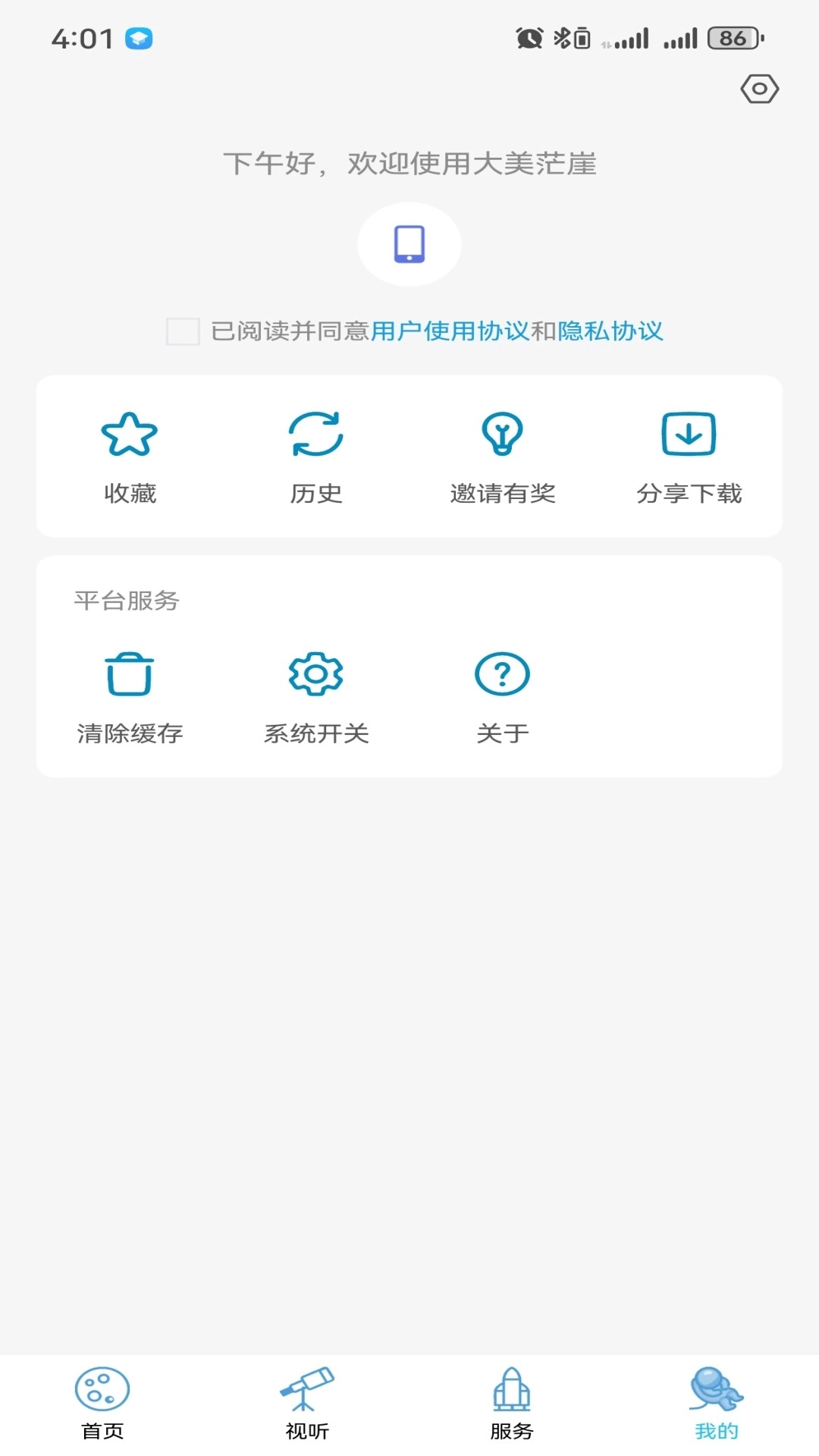The image size is (819, 1456).
Task: Check the user agreement consent checkbox
Action: pos(181,331)
